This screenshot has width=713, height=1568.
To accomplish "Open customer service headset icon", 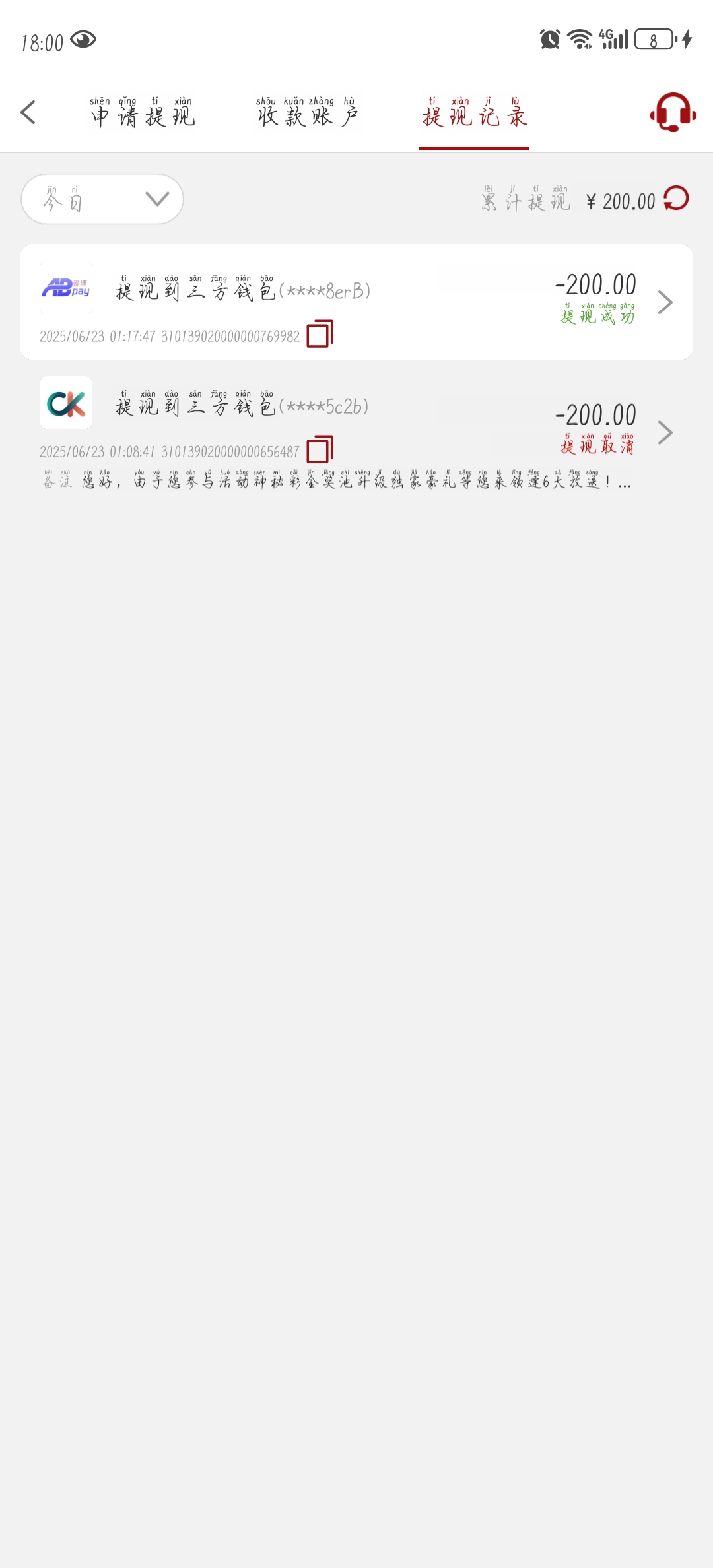I will 673,112.
